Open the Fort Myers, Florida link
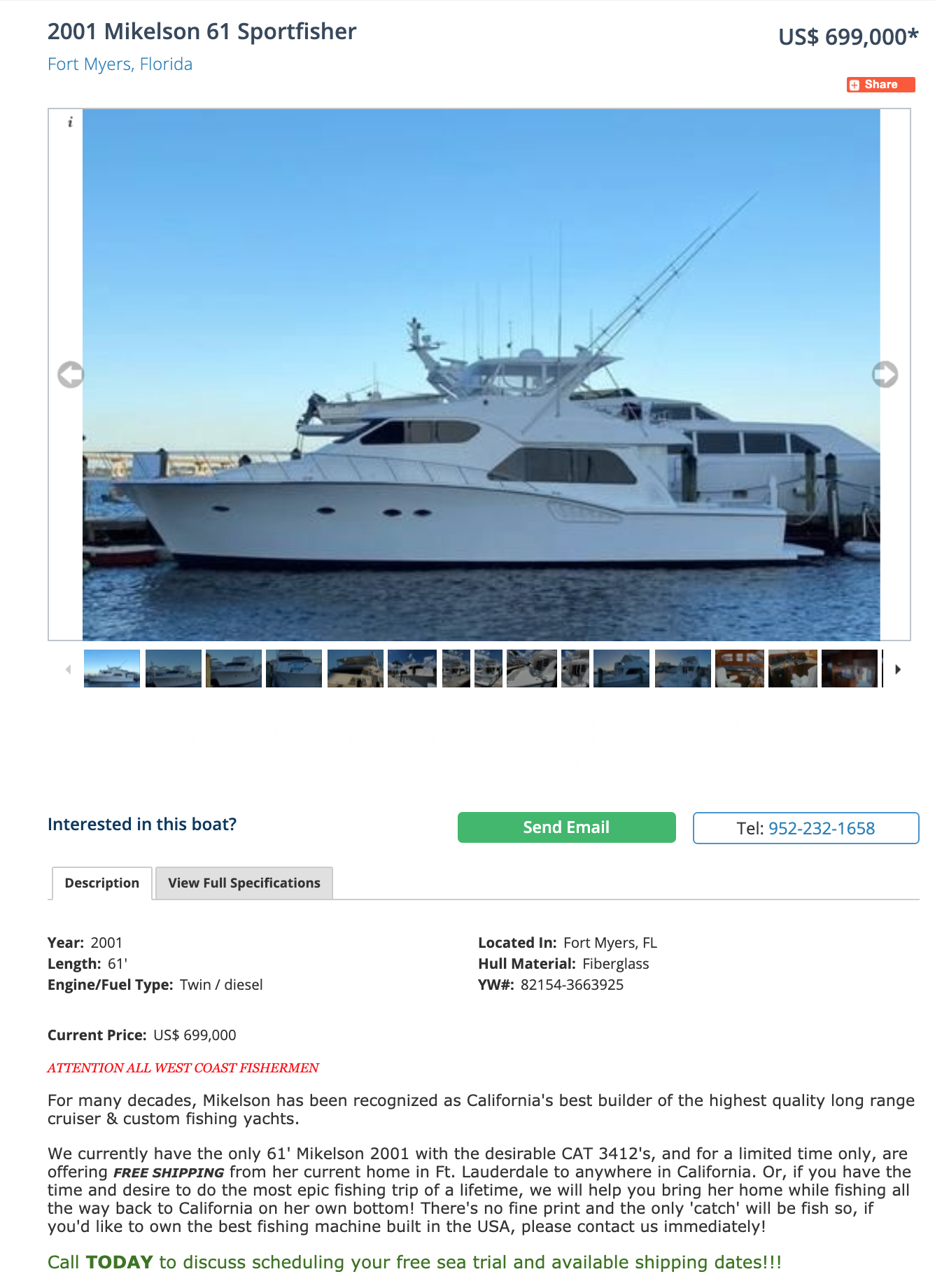Screen dimensions: 935x1288 click(x=120, y=64)
